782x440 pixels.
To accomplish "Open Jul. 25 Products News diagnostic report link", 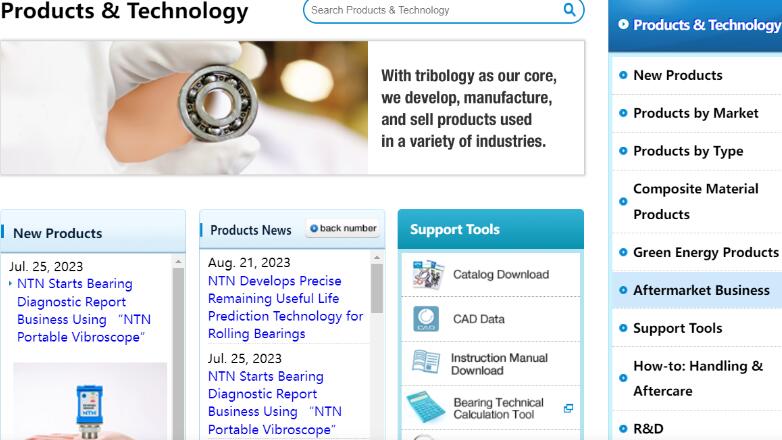I will [x=274, y=403].
